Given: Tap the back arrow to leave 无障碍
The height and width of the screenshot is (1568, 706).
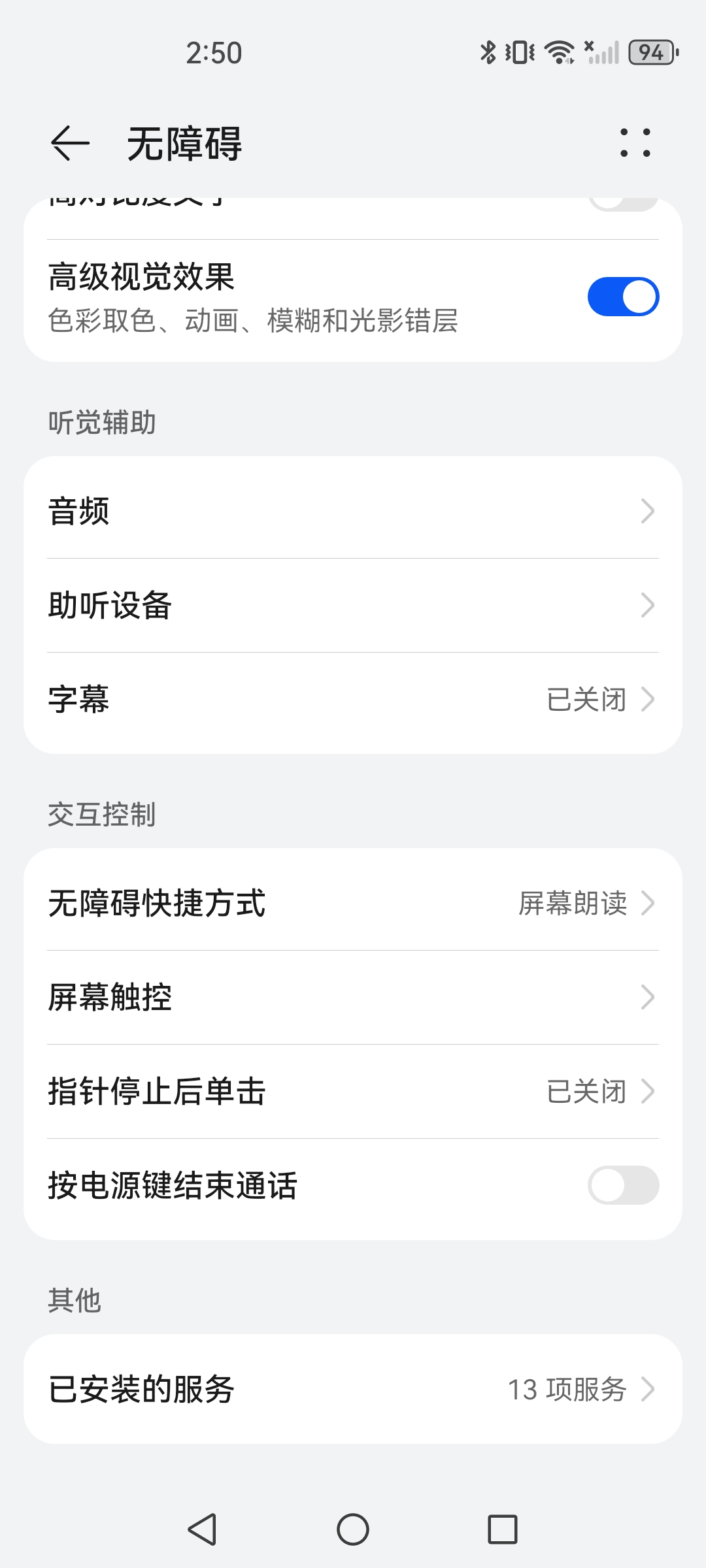Looking at the screenshot, I should pyautogui.click(x=67, y=144).
